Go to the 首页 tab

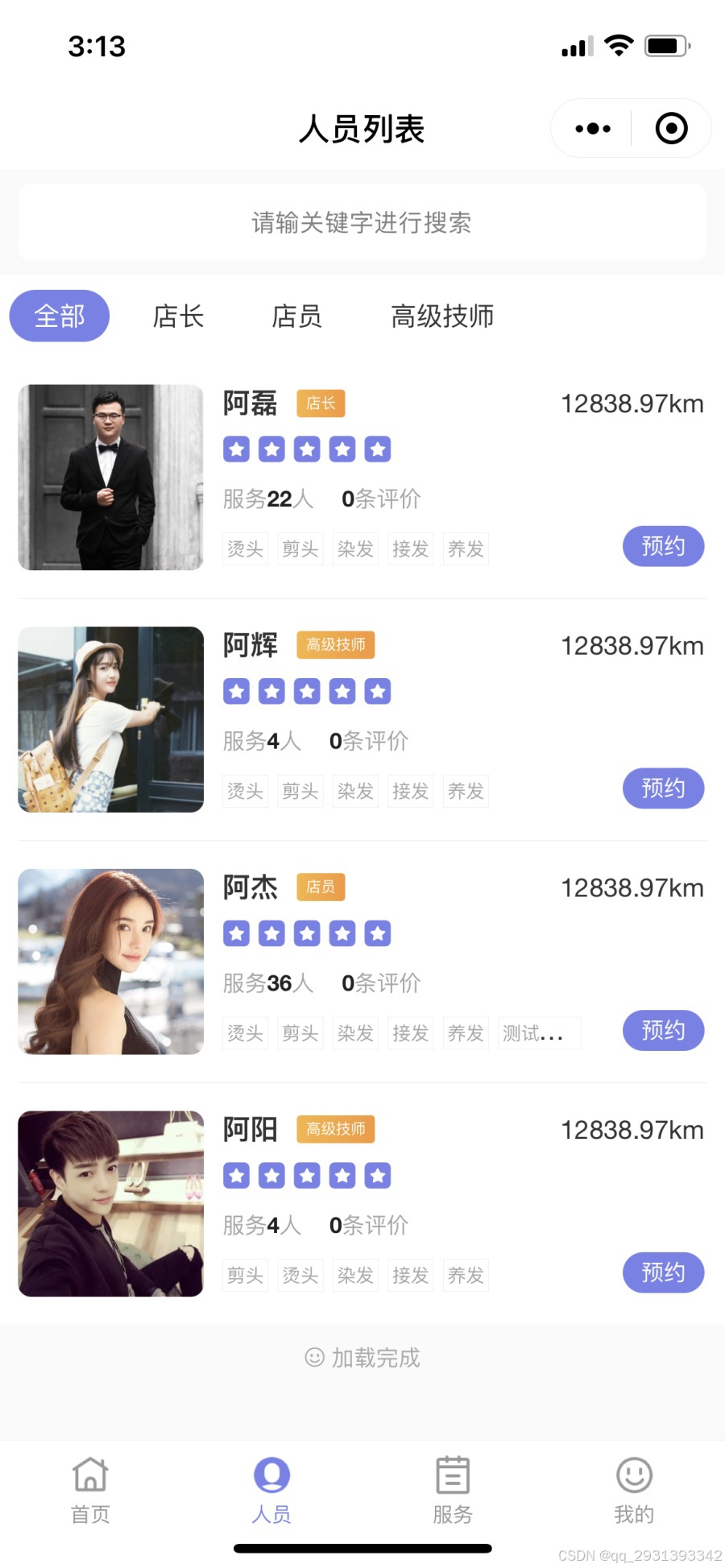point(90,1490)
